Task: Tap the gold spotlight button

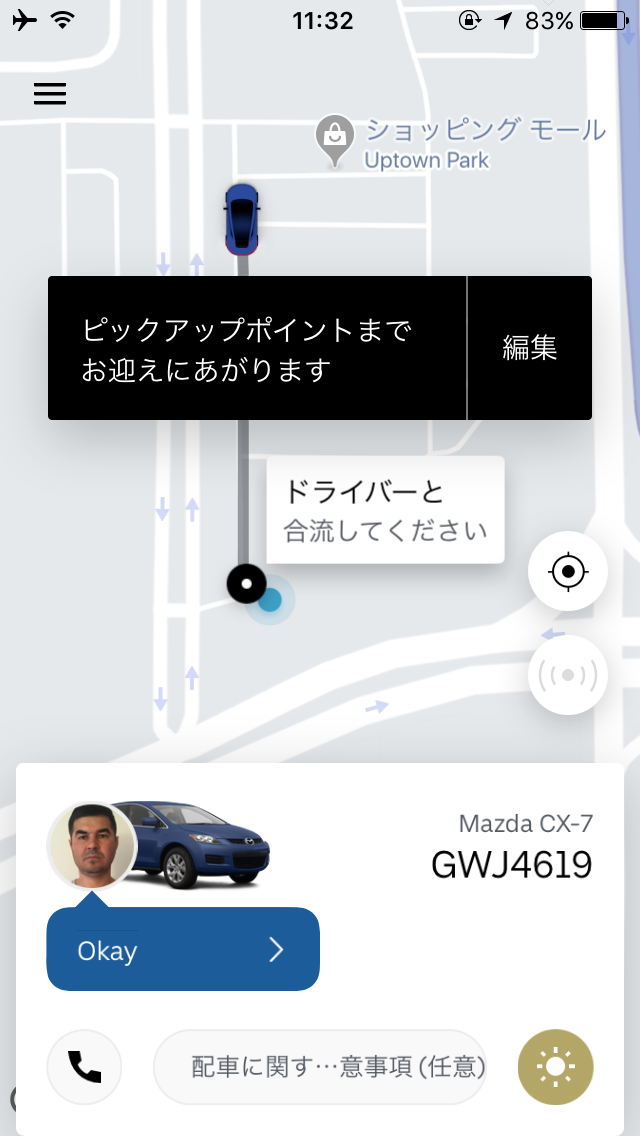Action: (x=555, y=1067)
